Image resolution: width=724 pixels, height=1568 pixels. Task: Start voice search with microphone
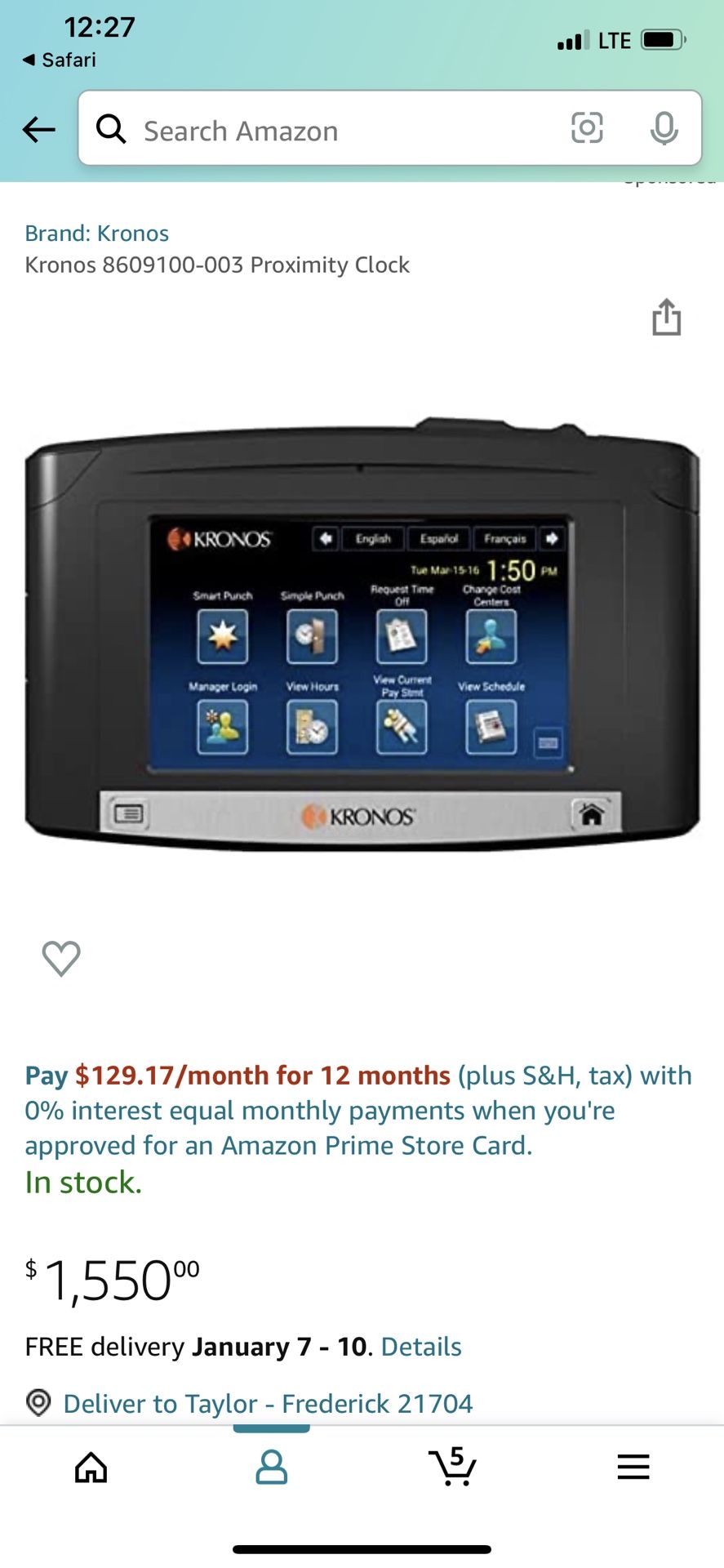point(664,128)
